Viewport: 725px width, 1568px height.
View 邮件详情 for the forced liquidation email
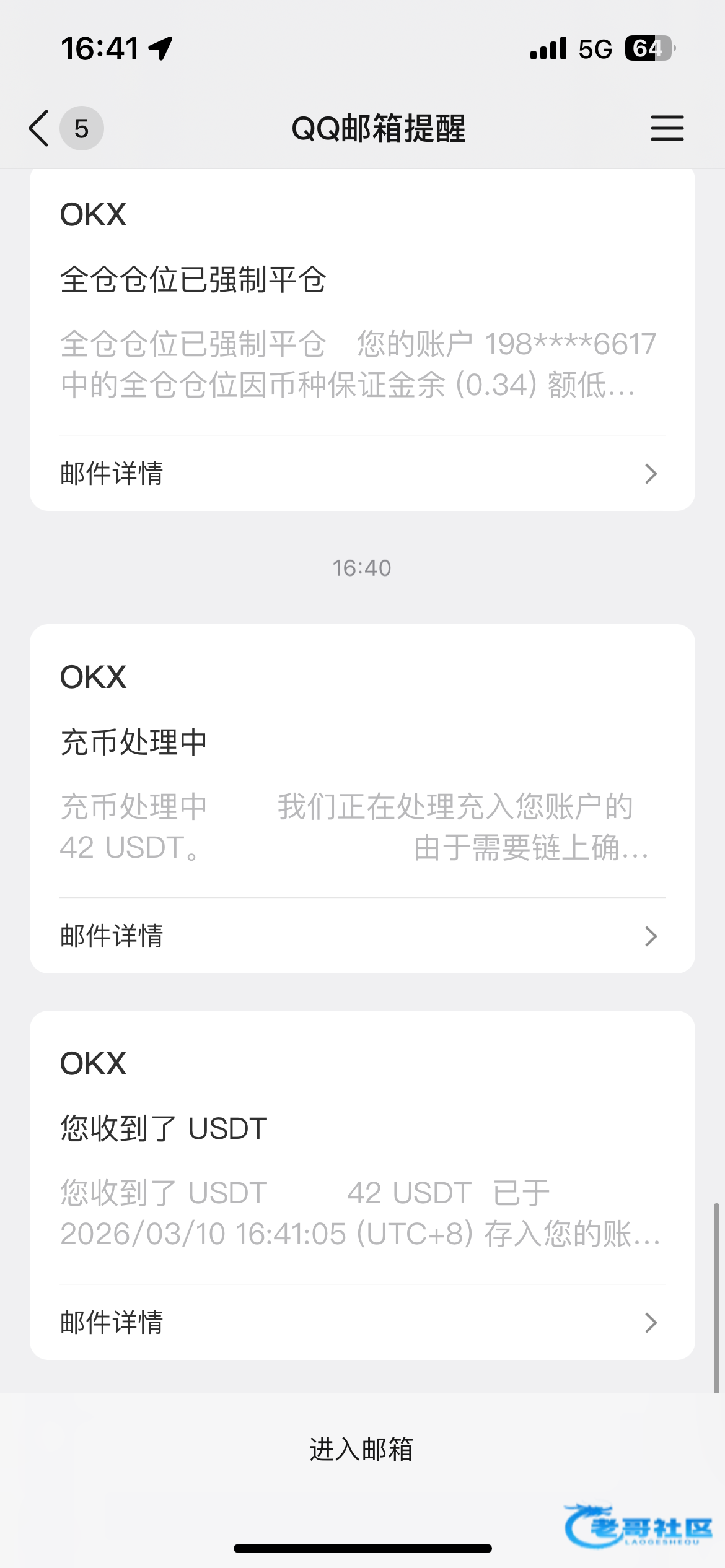pyautogui.click(x=362, y=474)
